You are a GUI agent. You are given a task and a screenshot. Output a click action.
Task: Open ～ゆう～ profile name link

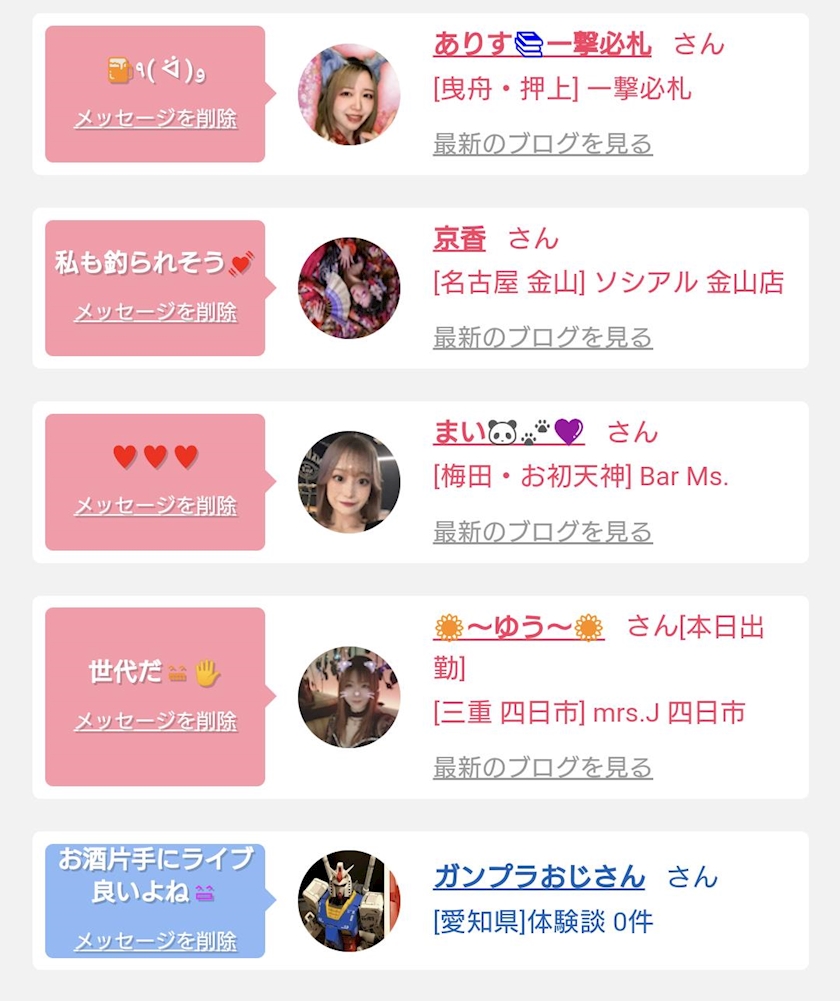pyautogui.click(x=519, y=628)
